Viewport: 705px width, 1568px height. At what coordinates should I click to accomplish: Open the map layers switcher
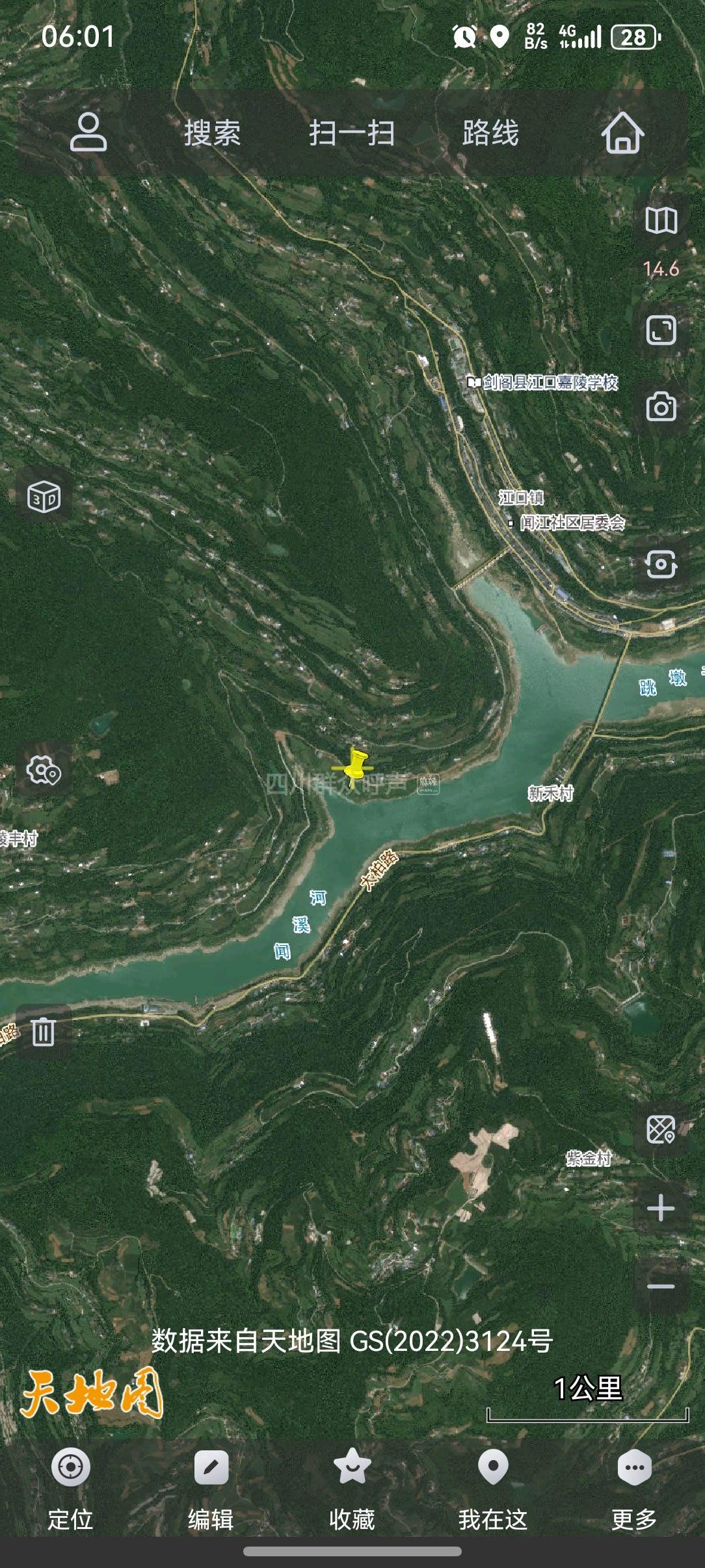(661, 220)
